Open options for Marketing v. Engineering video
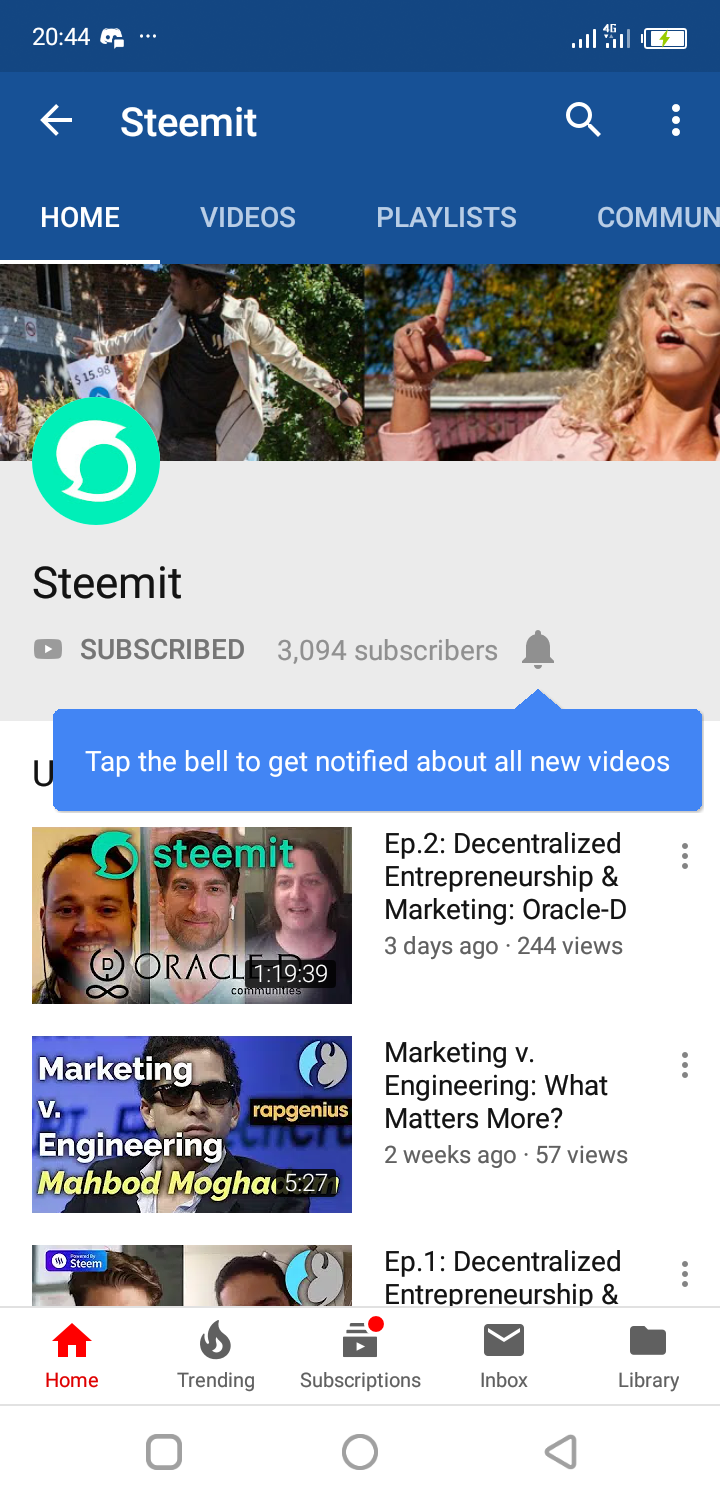Viewport: 720px width, 1500px height. (685, 1065)
